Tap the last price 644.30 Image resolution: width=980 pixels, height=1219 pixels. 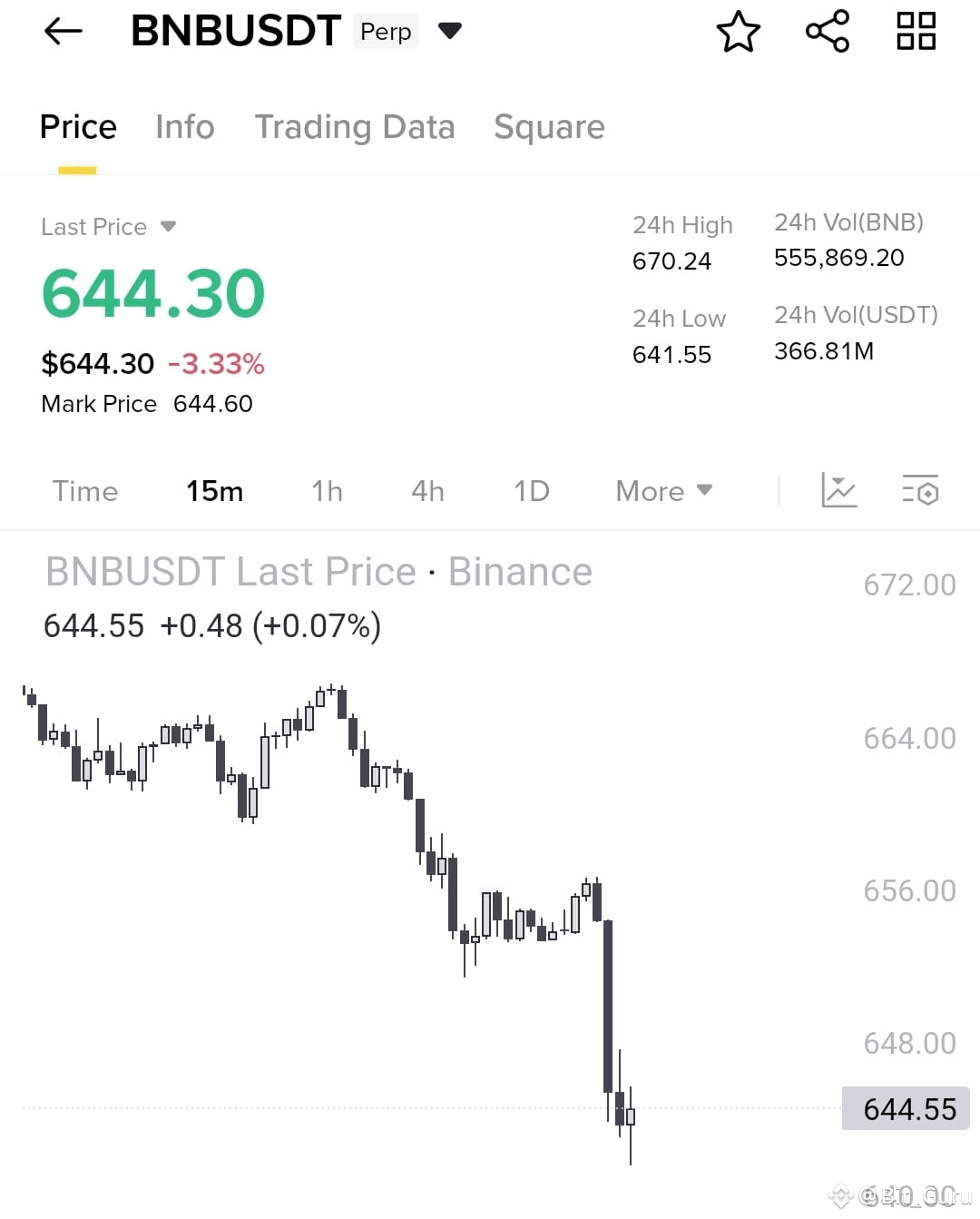152,292
